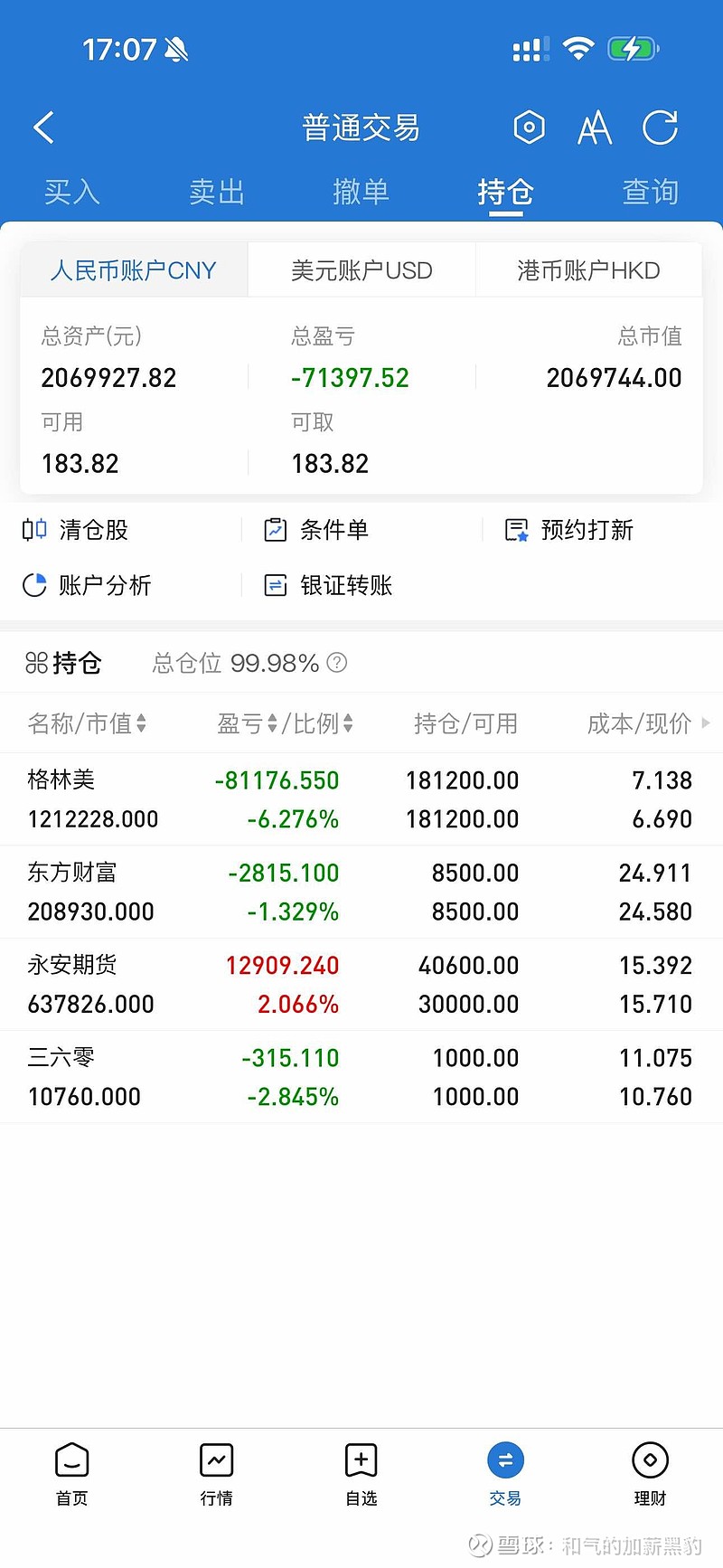Open 账户分析
This screenshot has width=723, height=1568.
pos(87,585)
